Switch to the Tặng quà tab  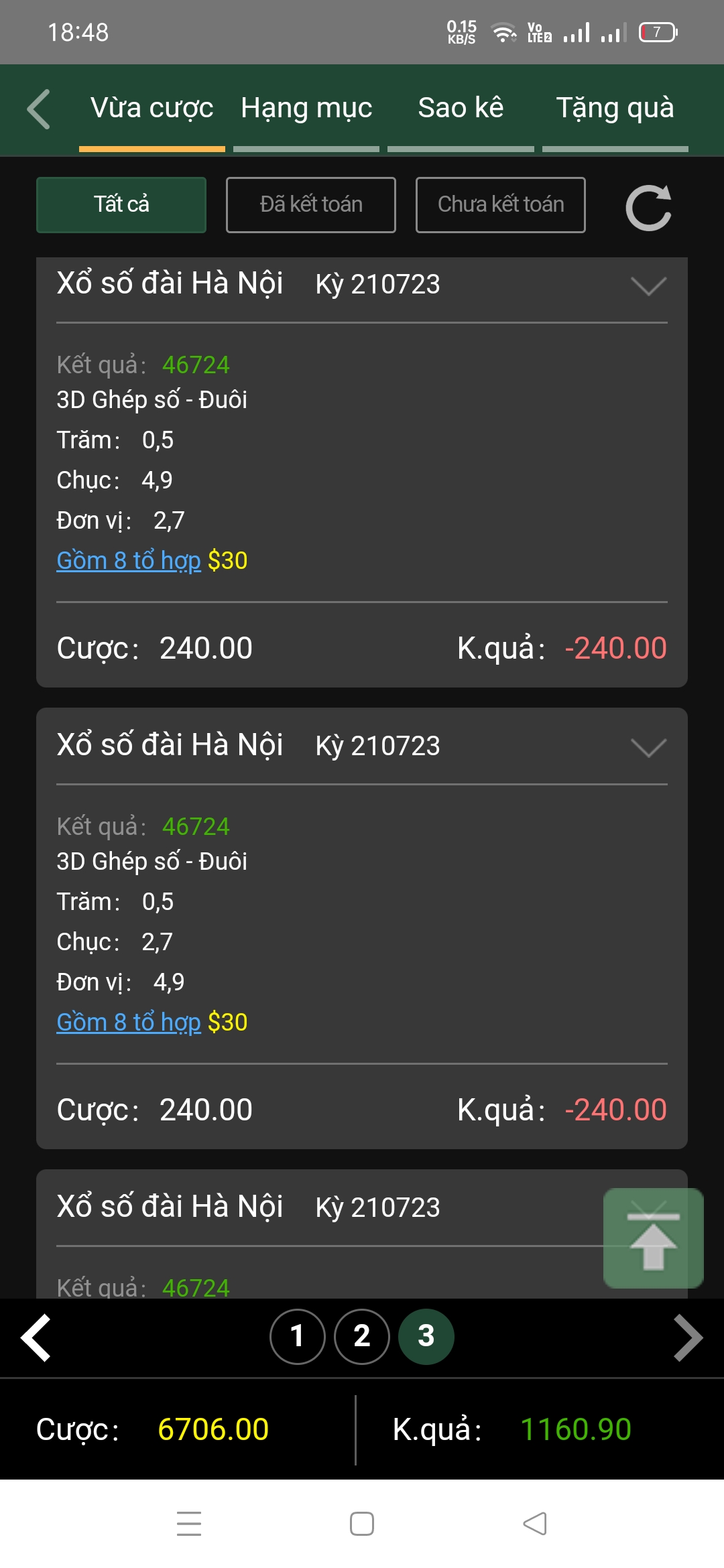tap(615, 109)
